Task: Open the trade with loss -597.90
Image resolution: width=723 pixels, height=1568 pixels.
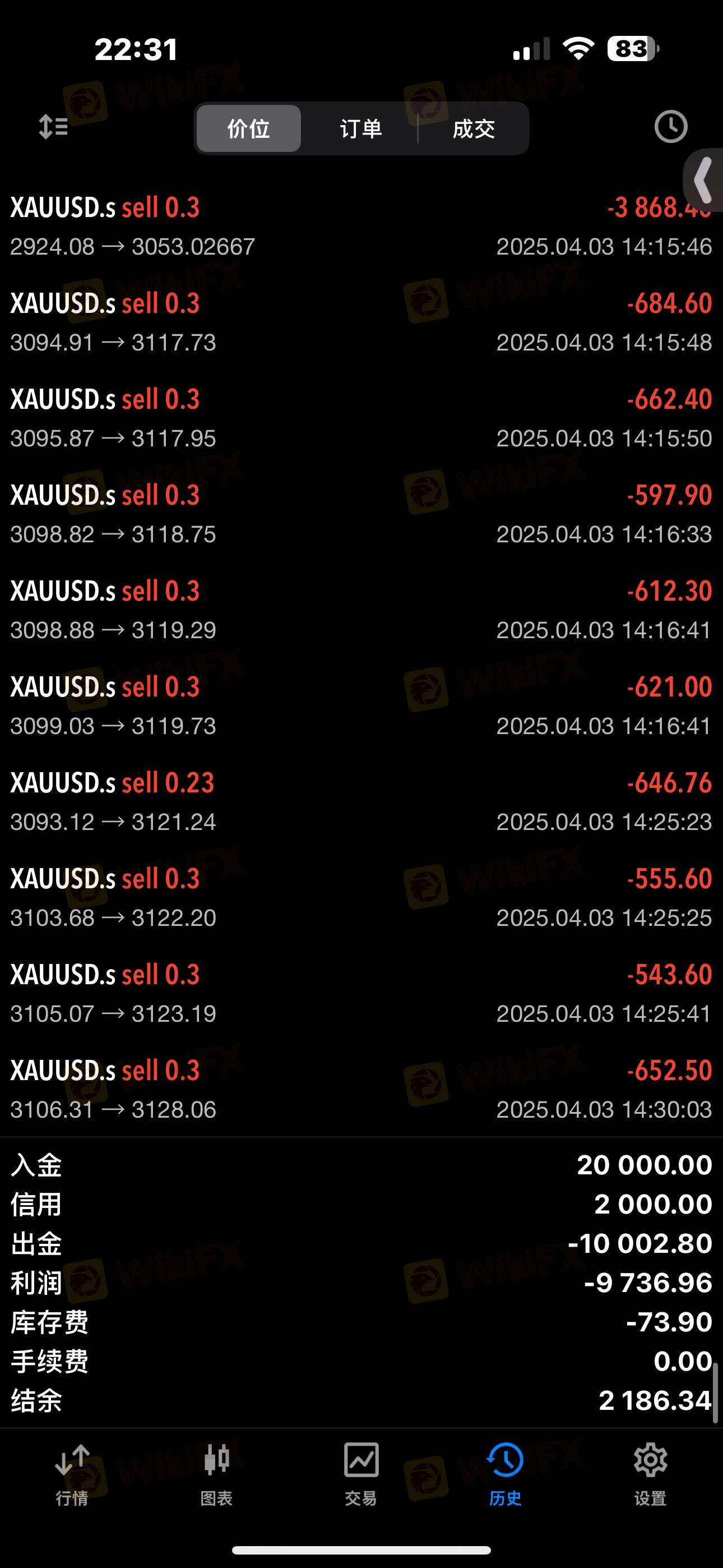Action: (x=361, y=514)
